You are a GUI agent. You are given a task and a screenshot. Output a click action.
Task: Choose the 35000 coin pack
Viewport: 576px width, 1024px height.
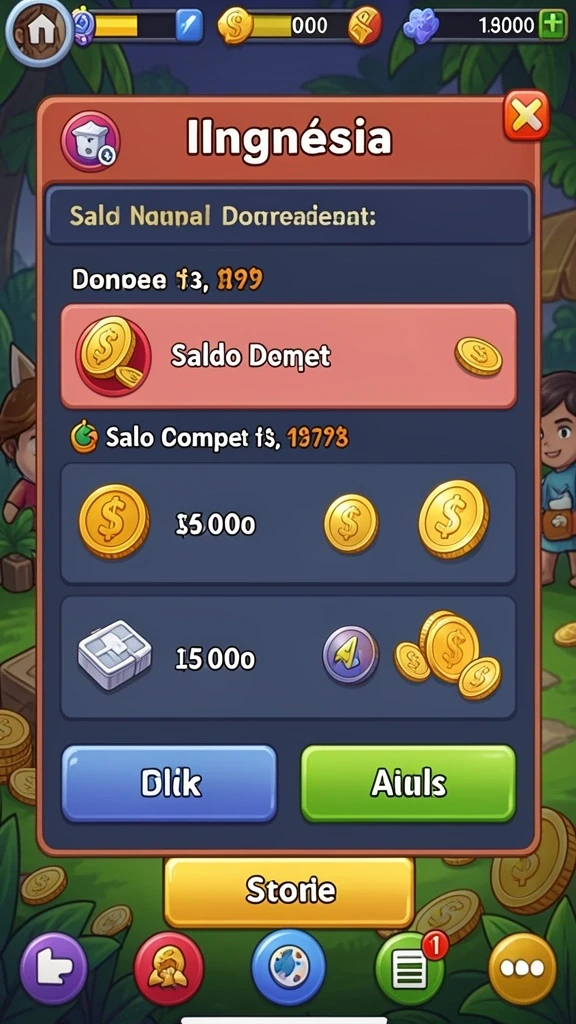(289, 524)
